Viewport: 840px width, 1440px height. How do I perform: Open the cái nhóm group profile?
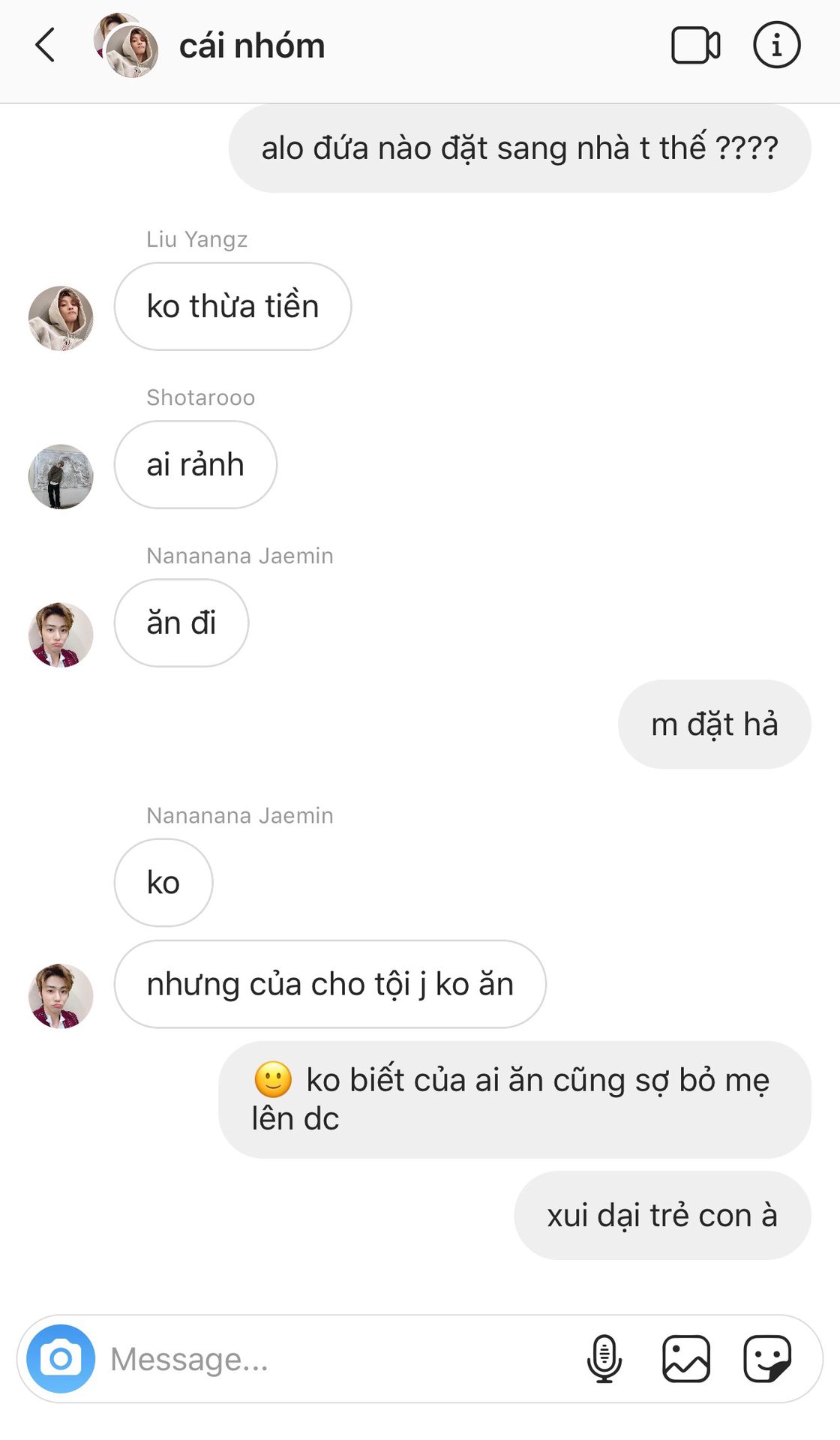pyautogui.click(x=251, y=46)
